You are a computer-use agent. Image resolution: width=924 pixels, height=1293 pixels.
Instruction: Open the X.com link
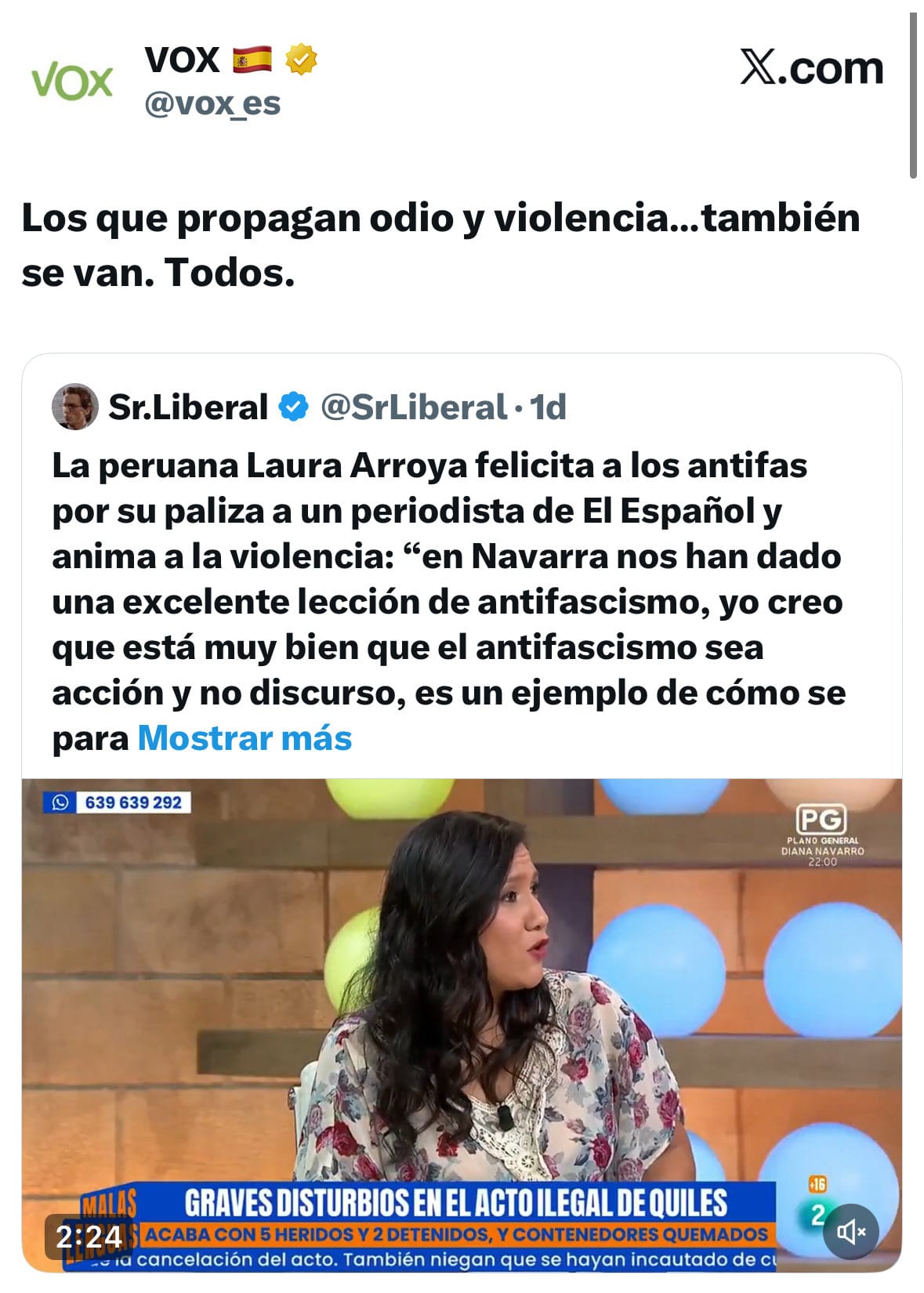pos(811,68)
